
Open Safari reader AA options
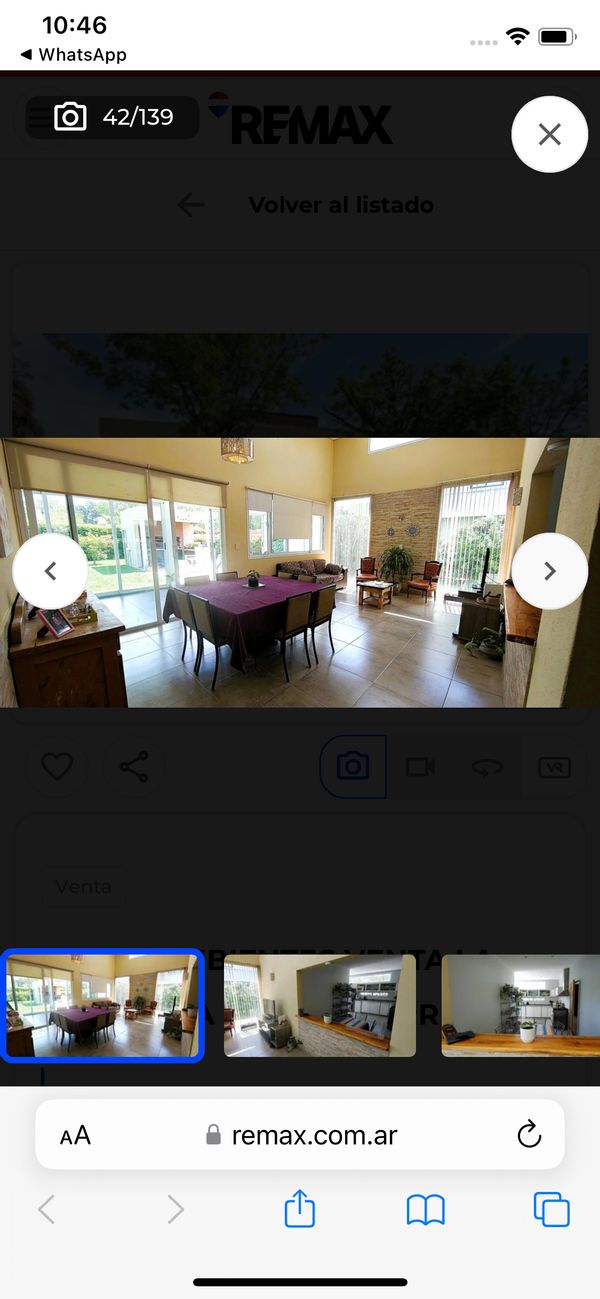coord(75,1135)
